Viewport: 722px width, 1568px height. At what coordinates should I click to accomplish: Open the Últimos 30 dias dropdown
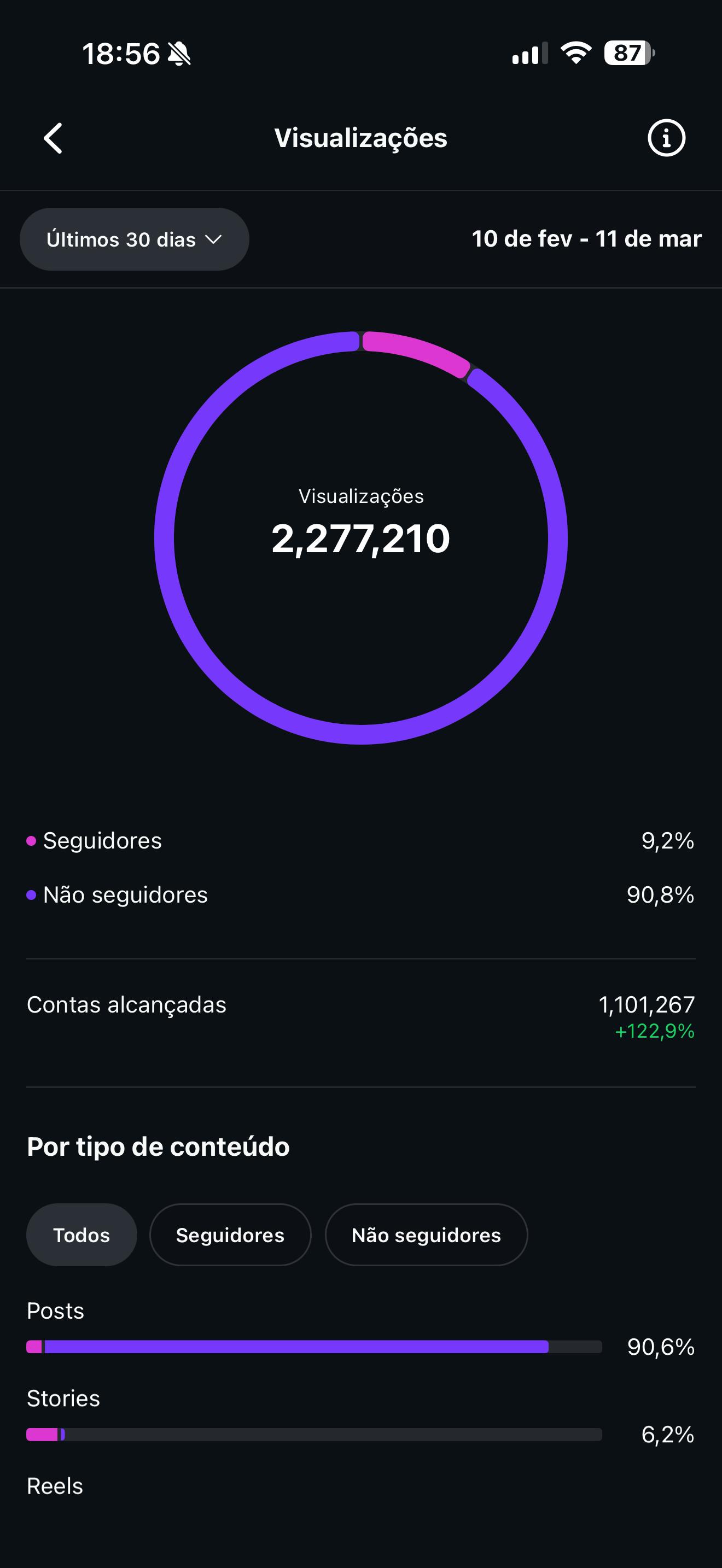tap(134, 239)
